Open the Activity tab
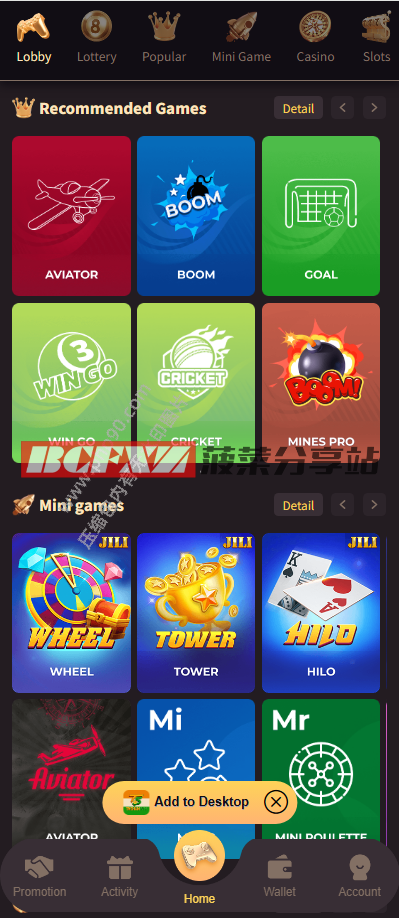The width and height of the screenshot is (399, 918). [x=119, y=876]
